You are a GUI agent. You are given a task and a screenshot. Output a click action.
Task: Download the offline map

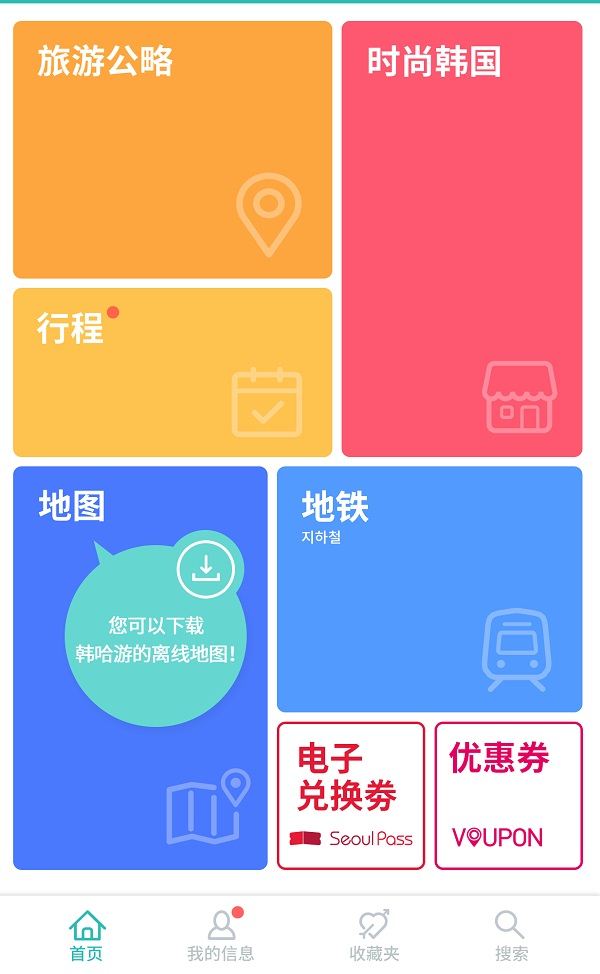click(x=206, y=569)
